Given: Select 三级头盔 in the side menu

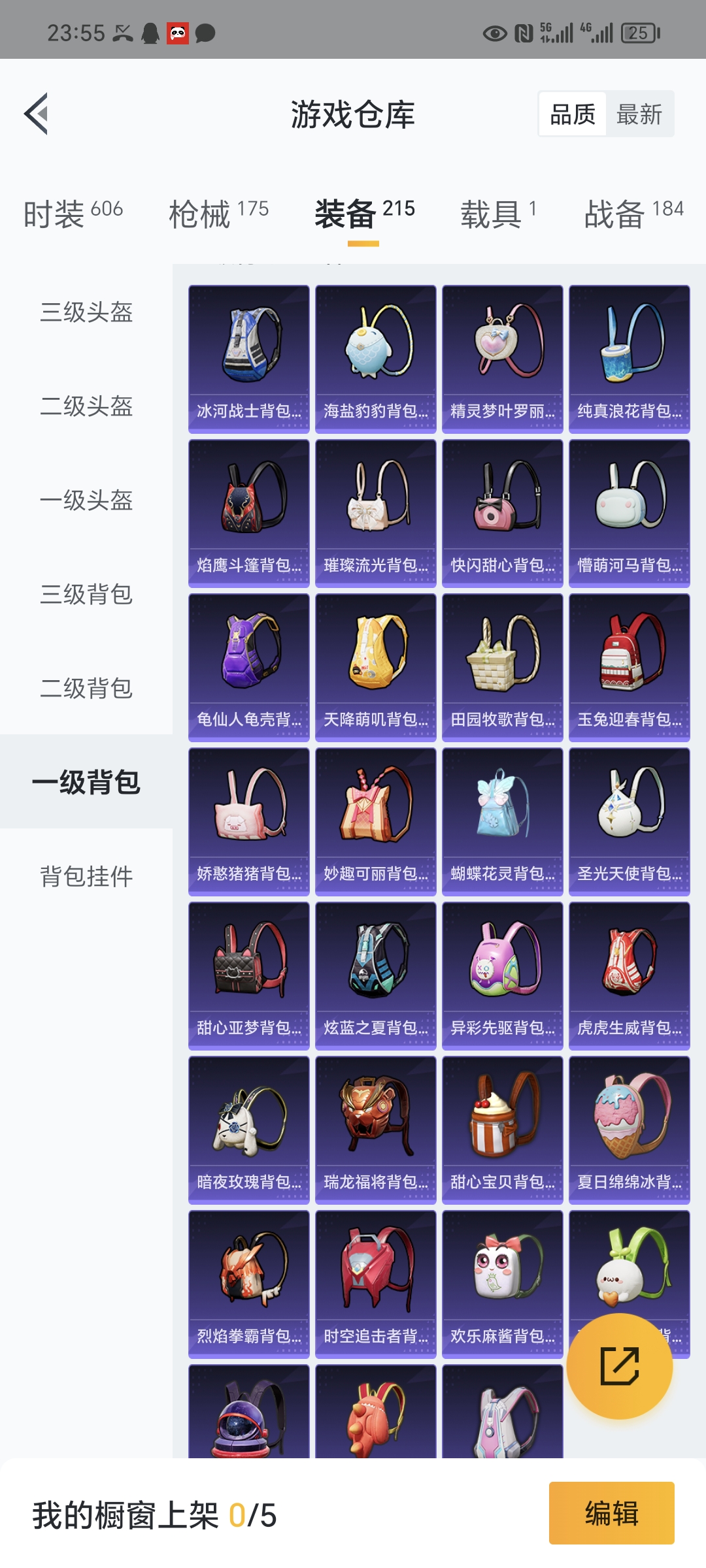Looking at the screenshot, I should [x=86, y=312].
